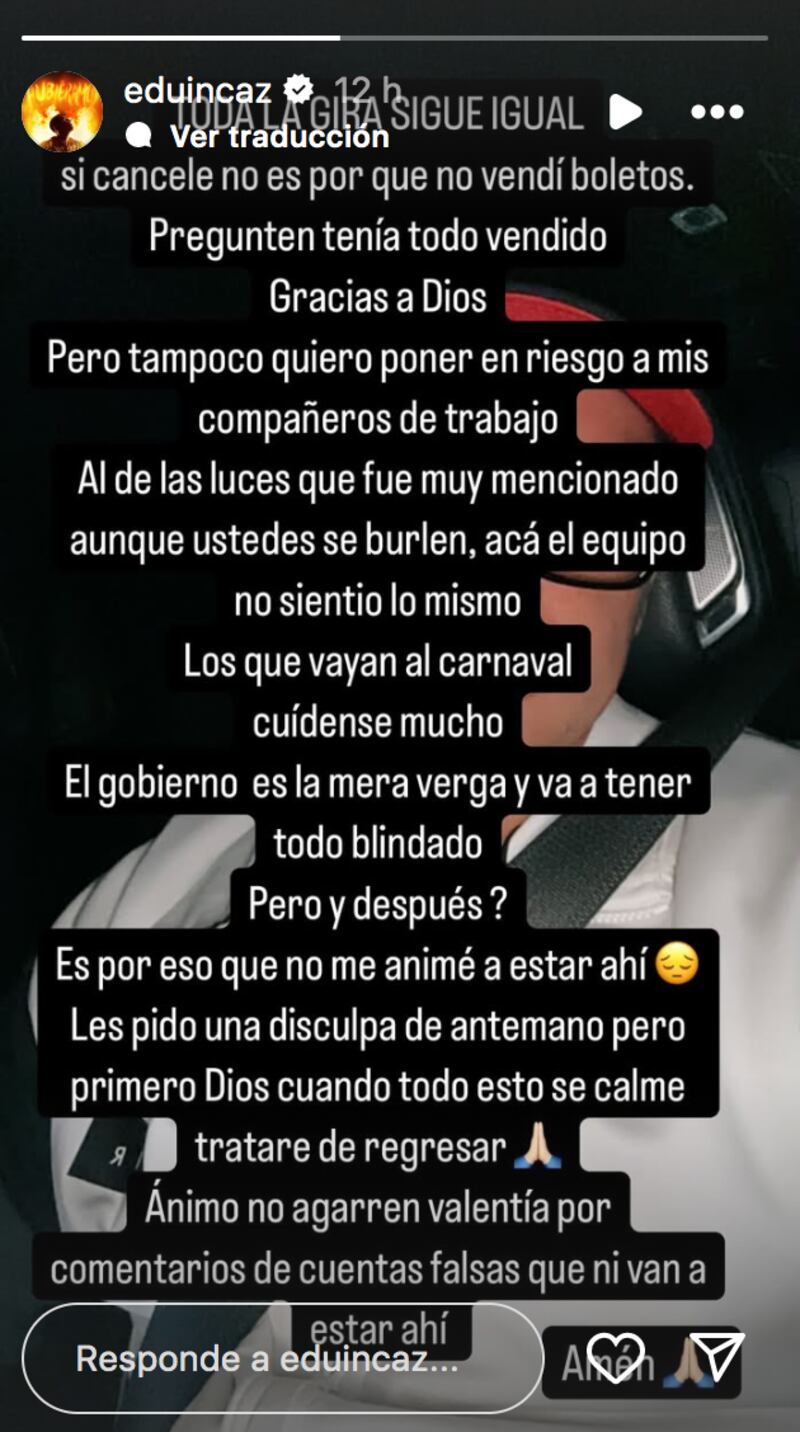The width and height of the screenshot is (800, 1432).
Task: Like this story with the heart icon
Action: point(614,1358)
